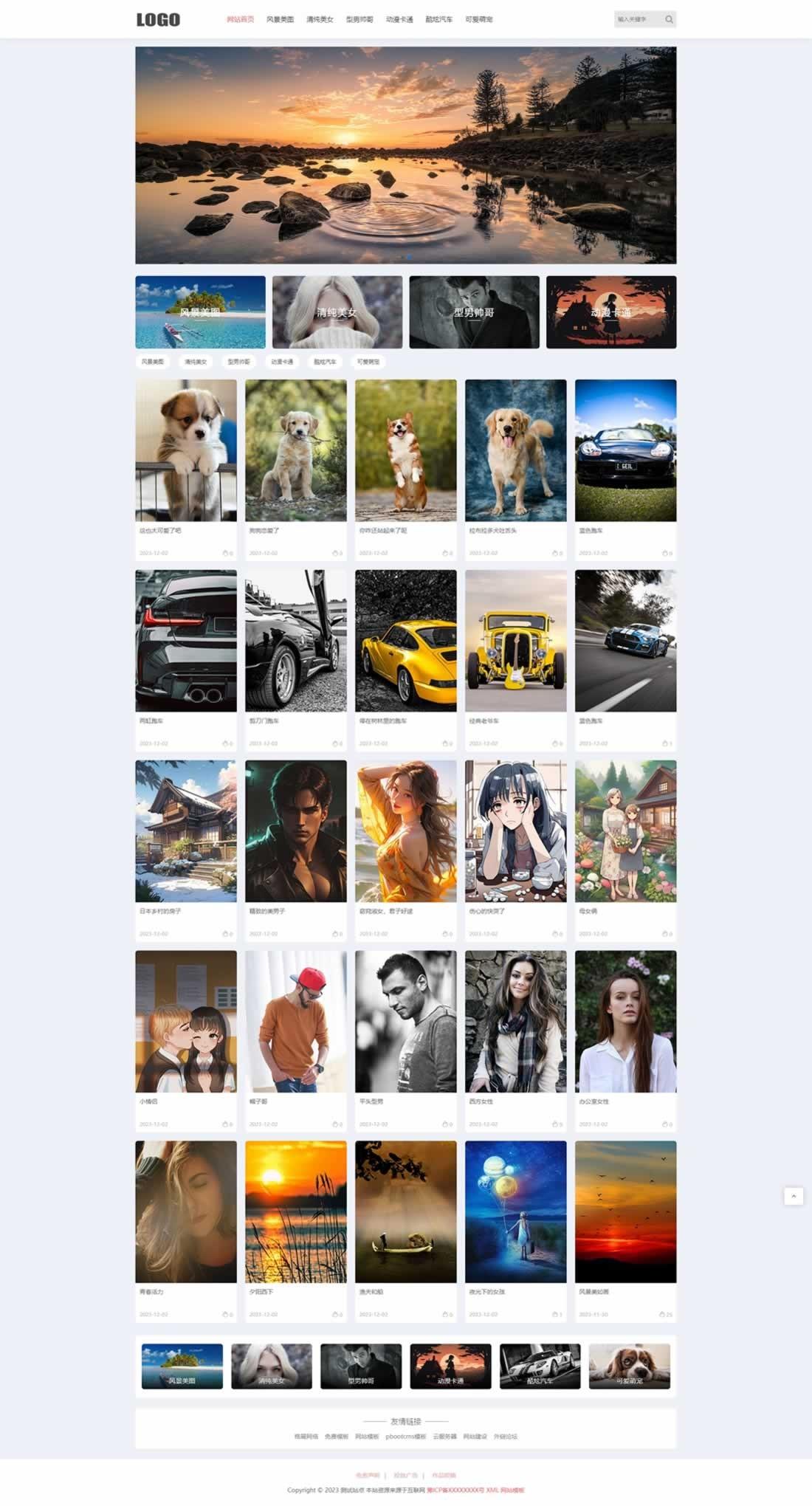Image resolution: width=812 pixels, height=1506 pixels.
Task: Open the small 可爱萌宠 category tile
Action: pyautogui.click(x=629, y=1366)
